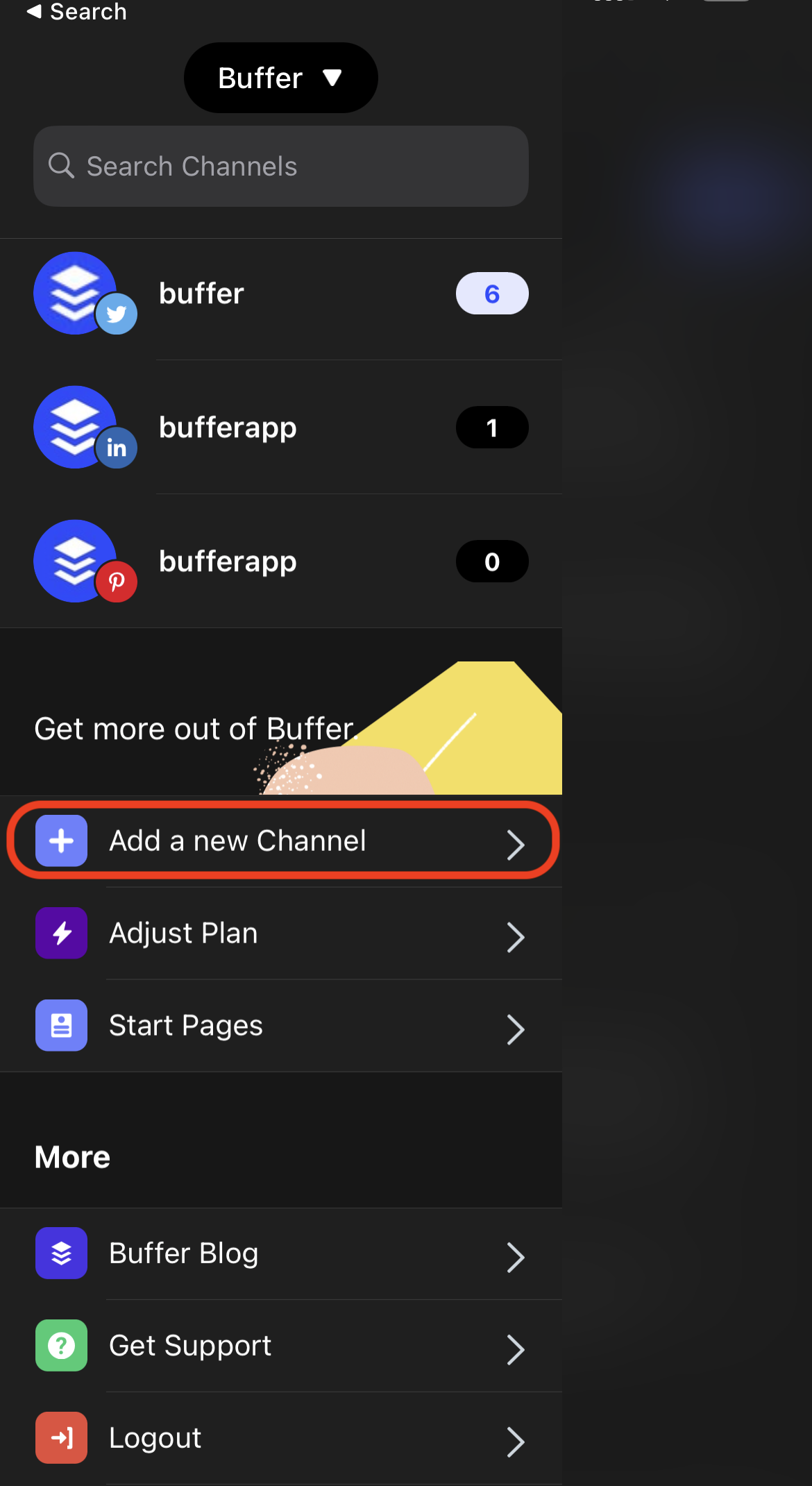Viewport: 812px width, 1486px height.
Task: Open Adjust Plan
Action: click(x=280, y=934)
